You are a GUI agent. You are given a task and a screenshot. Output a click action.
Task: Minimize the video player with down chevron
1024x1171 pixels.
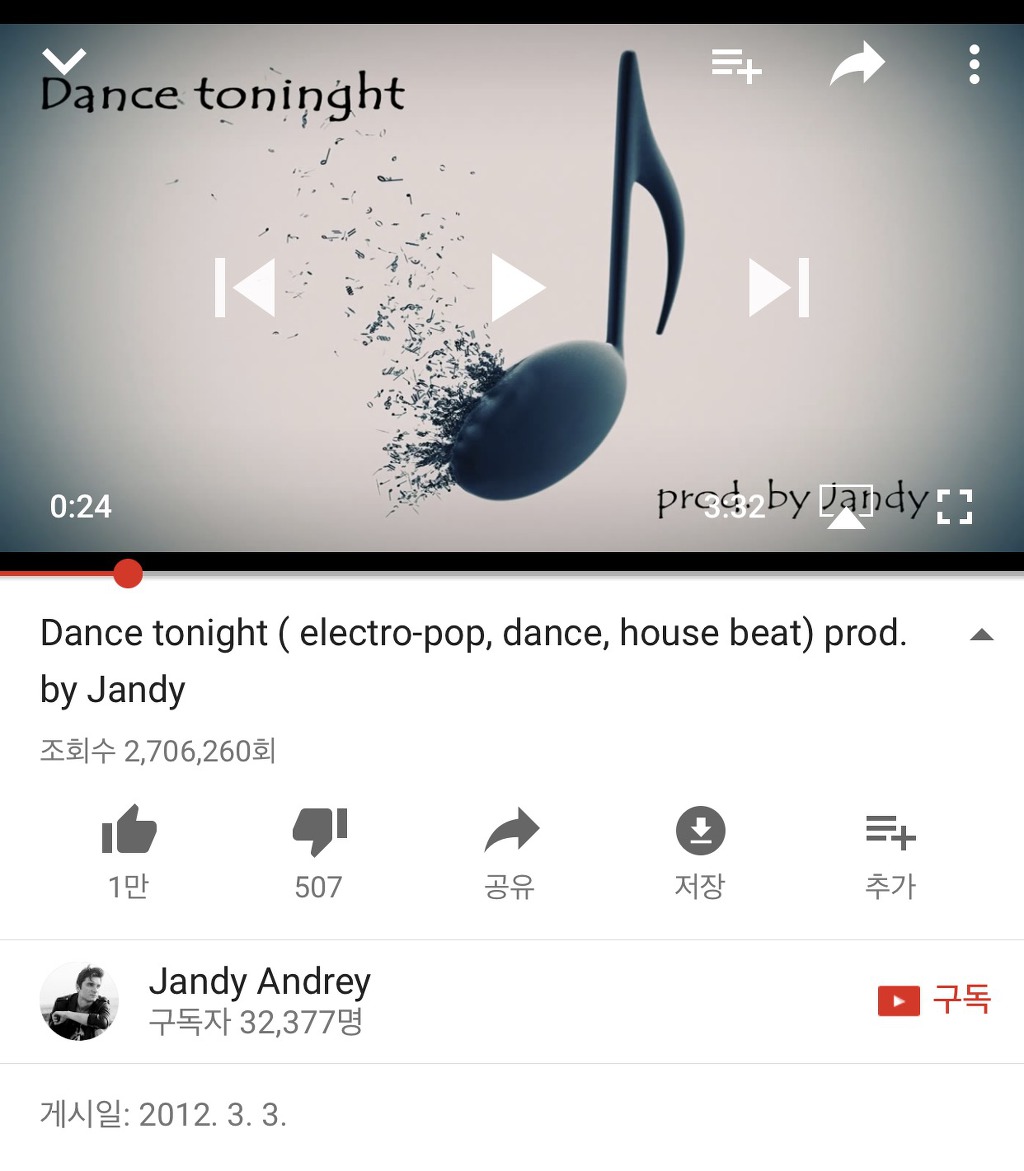coord(65,62)
